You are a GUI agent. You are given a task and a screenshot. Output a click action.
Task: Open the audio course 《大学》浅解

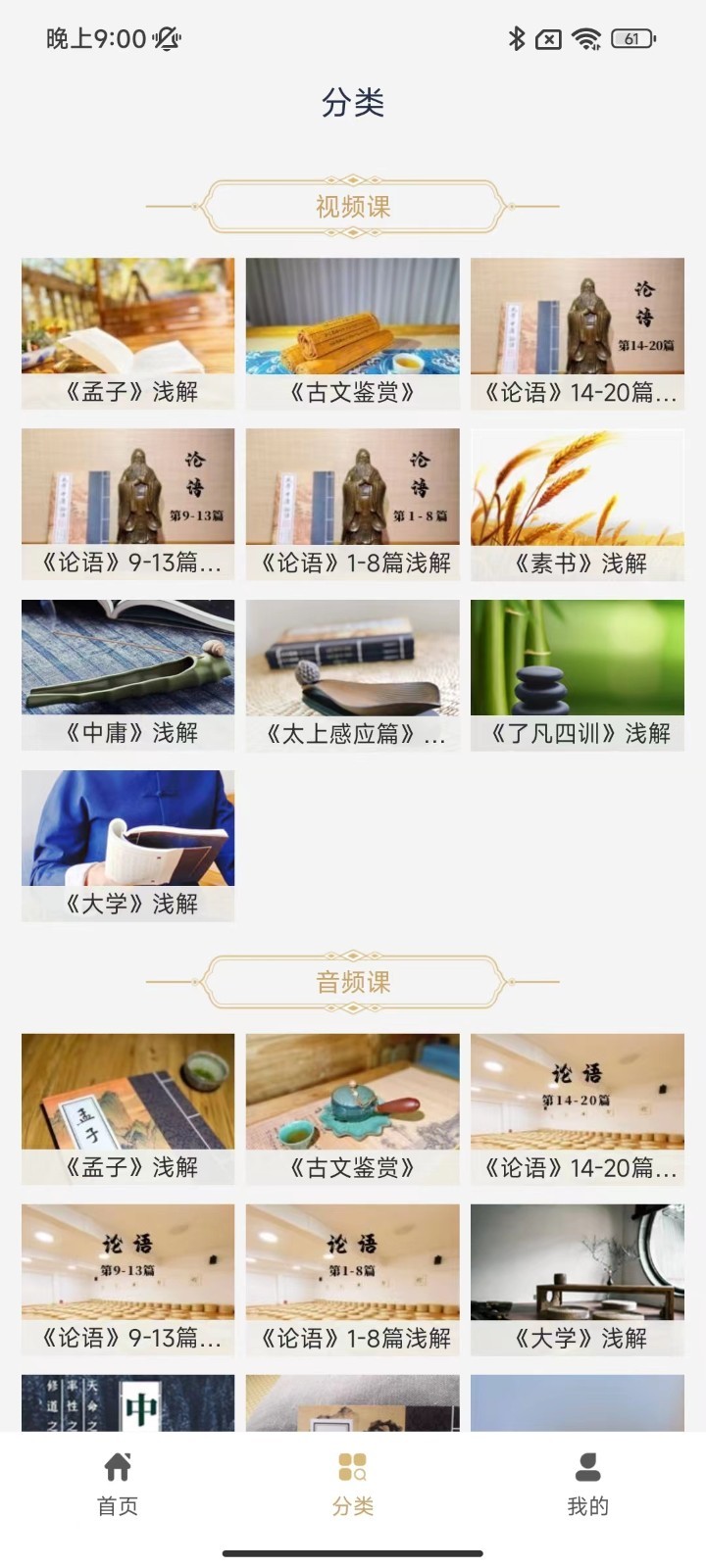tap(577, 1279)
